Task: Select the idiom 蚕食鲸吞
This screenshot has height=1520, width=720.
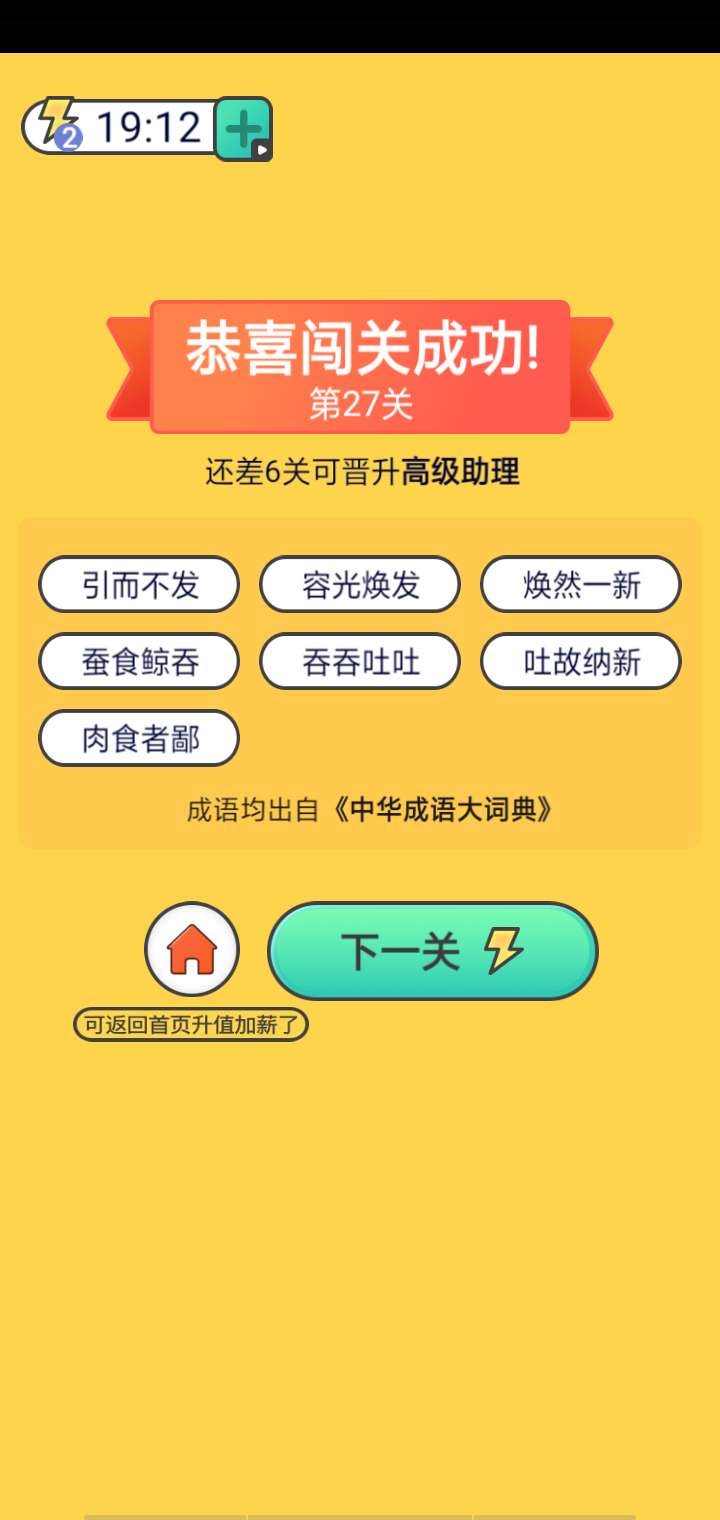Action: point(138,661)
